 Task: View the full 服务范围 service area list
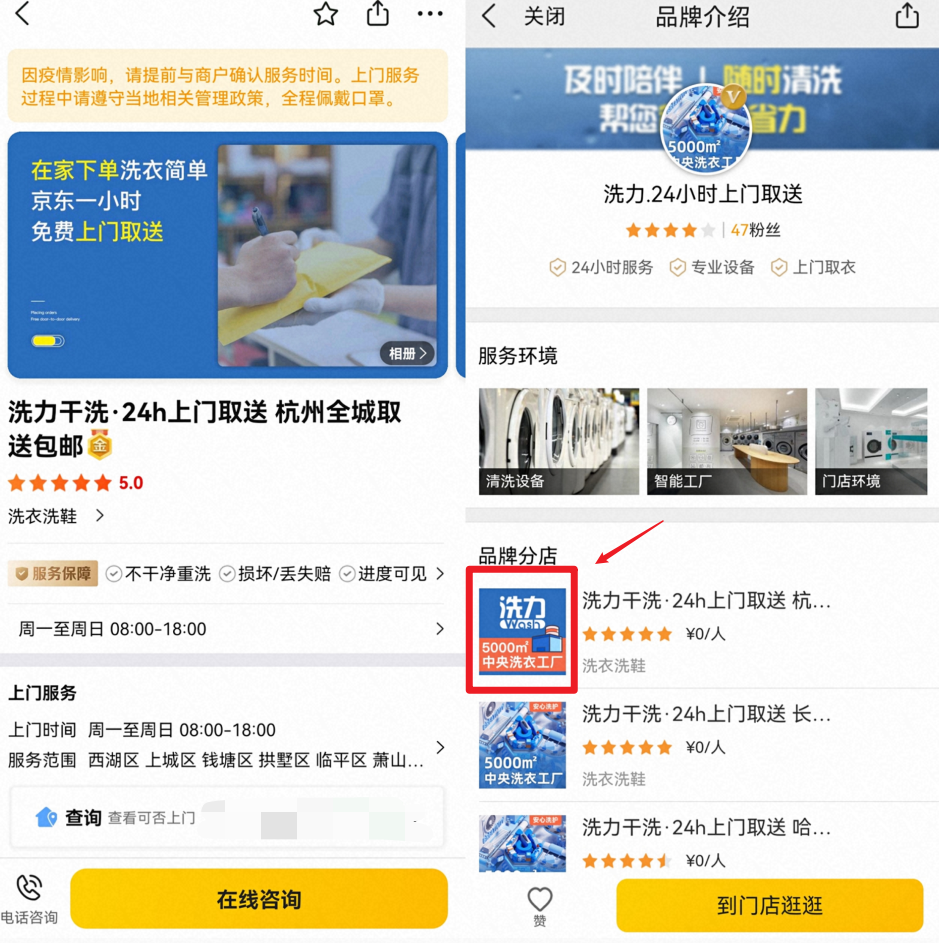[440, 747]
